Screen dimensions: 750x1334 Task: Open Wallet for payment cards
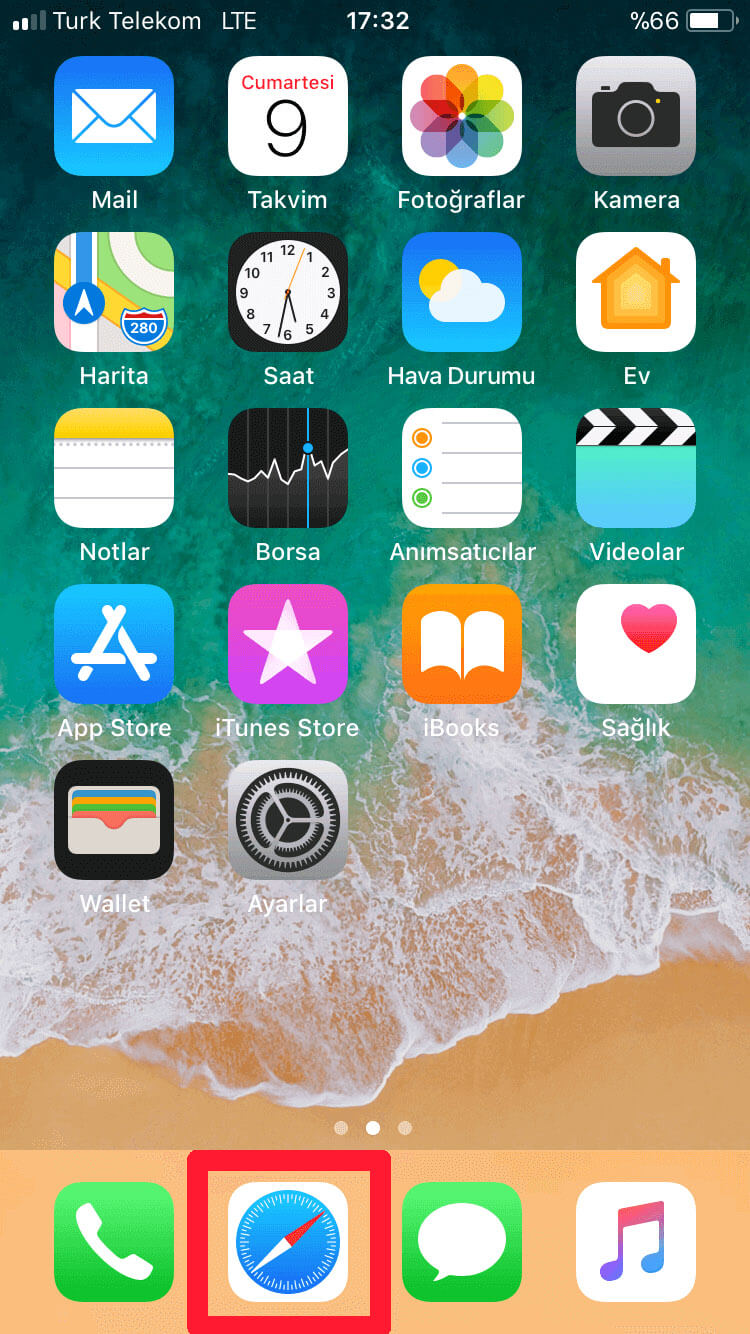pyautogui.click(x=114, y=819)
